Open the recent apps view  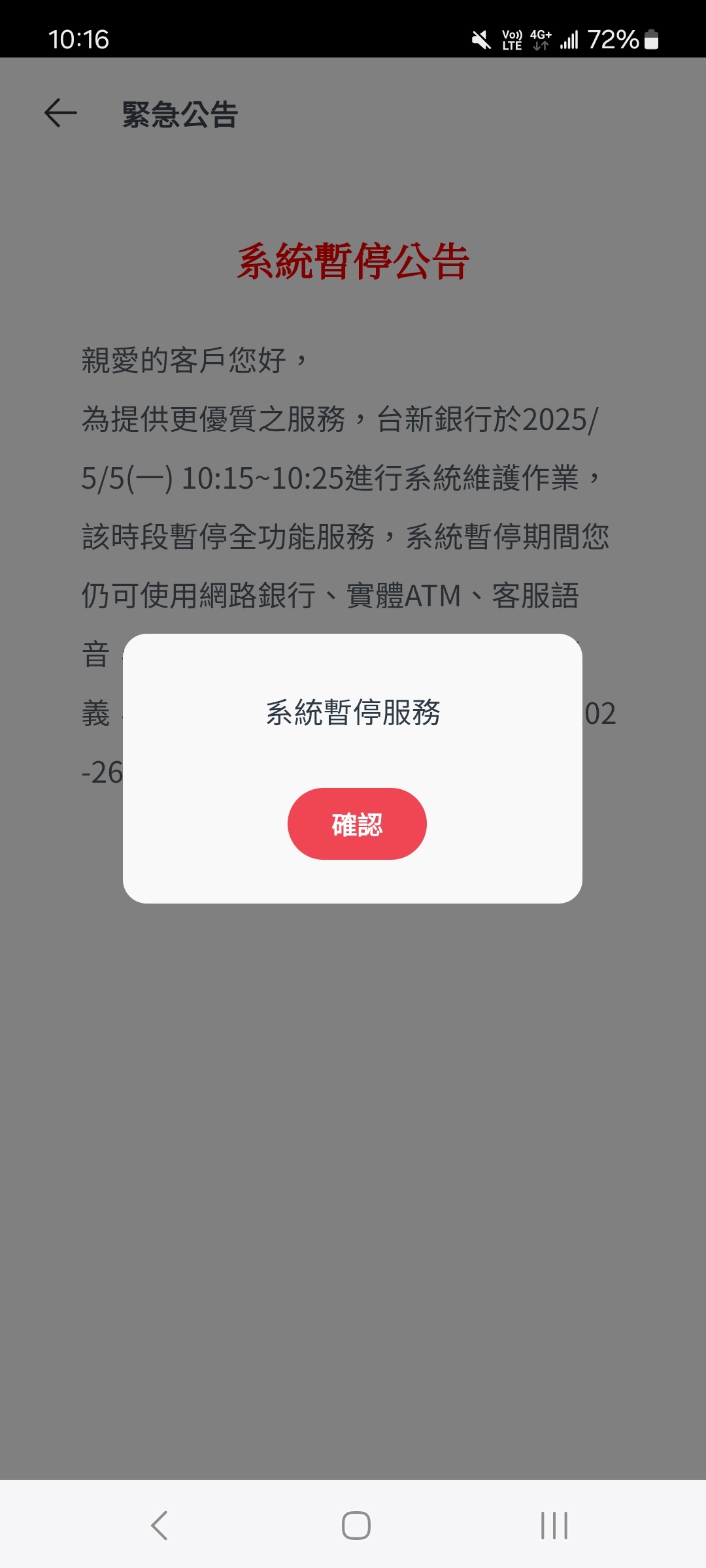(x=554, y=1526)
